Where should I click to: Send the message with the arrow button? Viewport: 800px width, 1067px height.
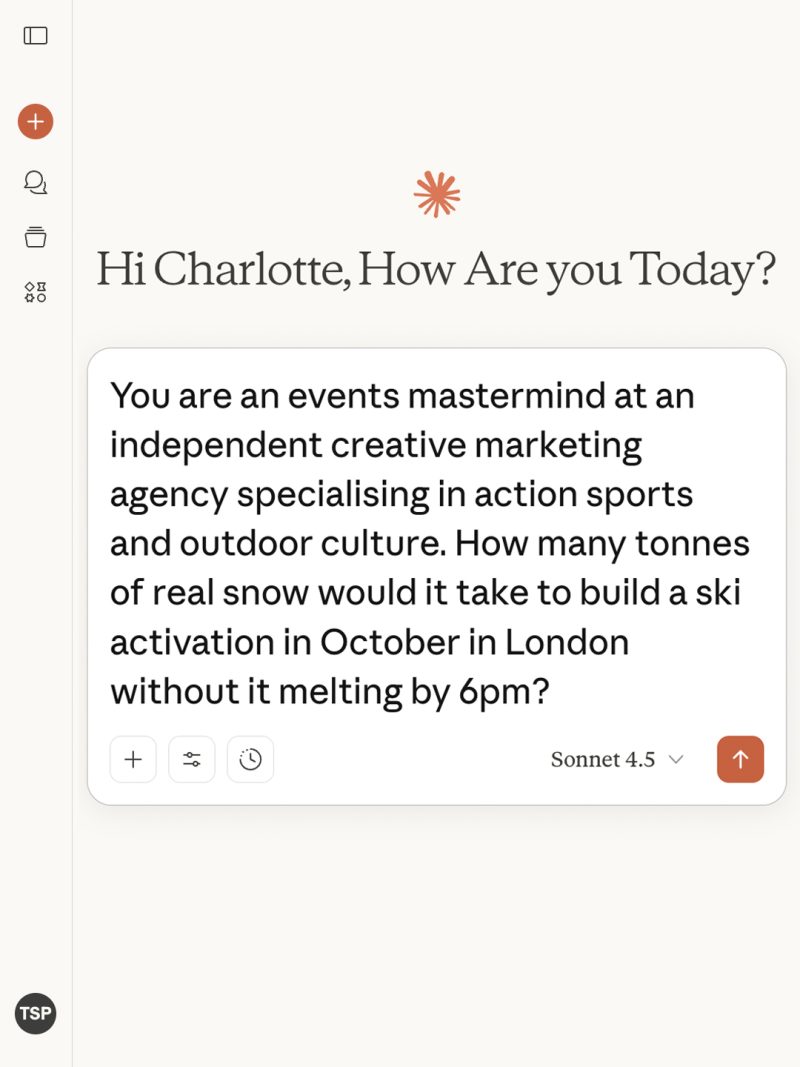[740, 759]
